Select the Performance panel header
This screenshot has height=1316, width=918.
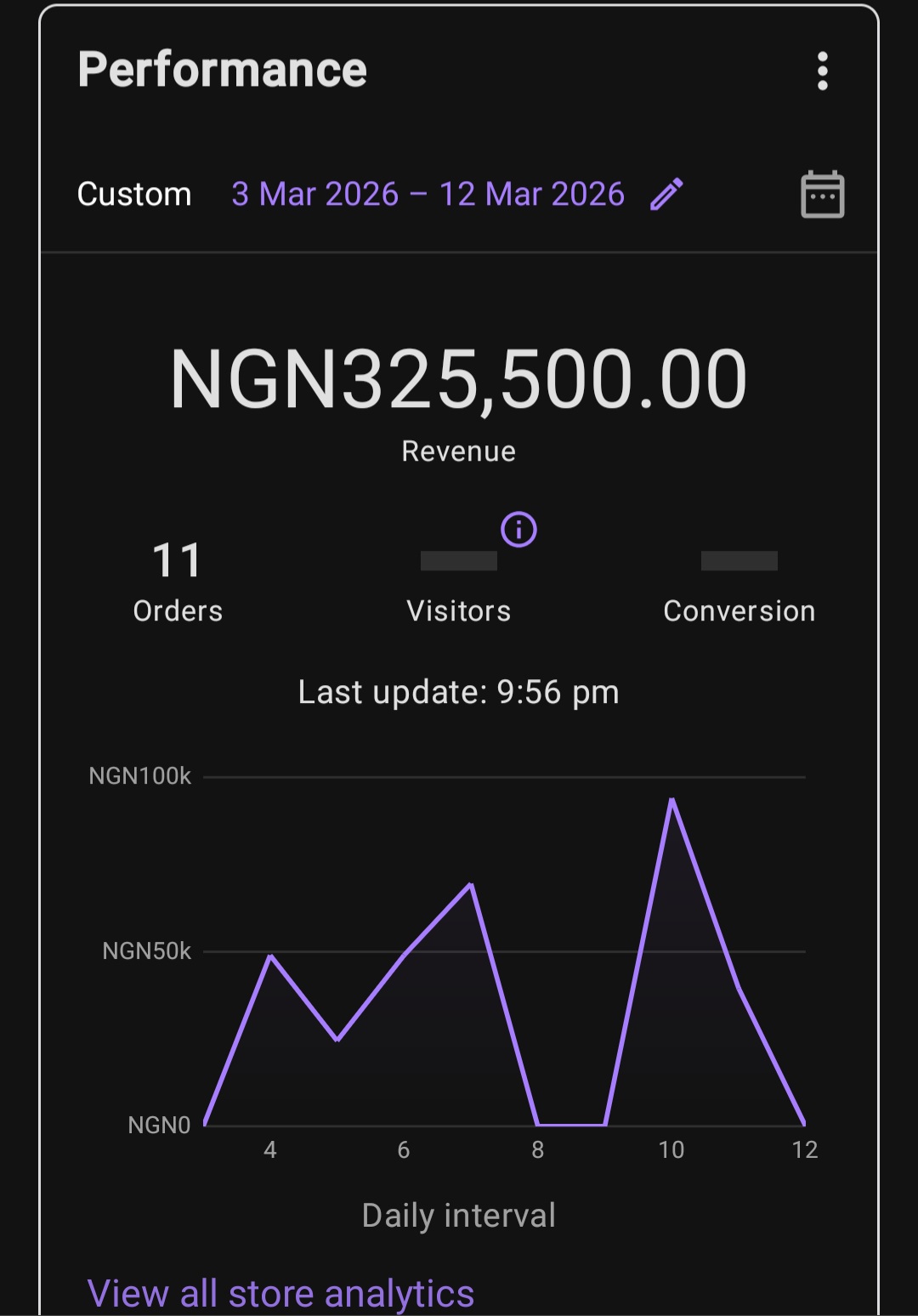click(224, 70)
